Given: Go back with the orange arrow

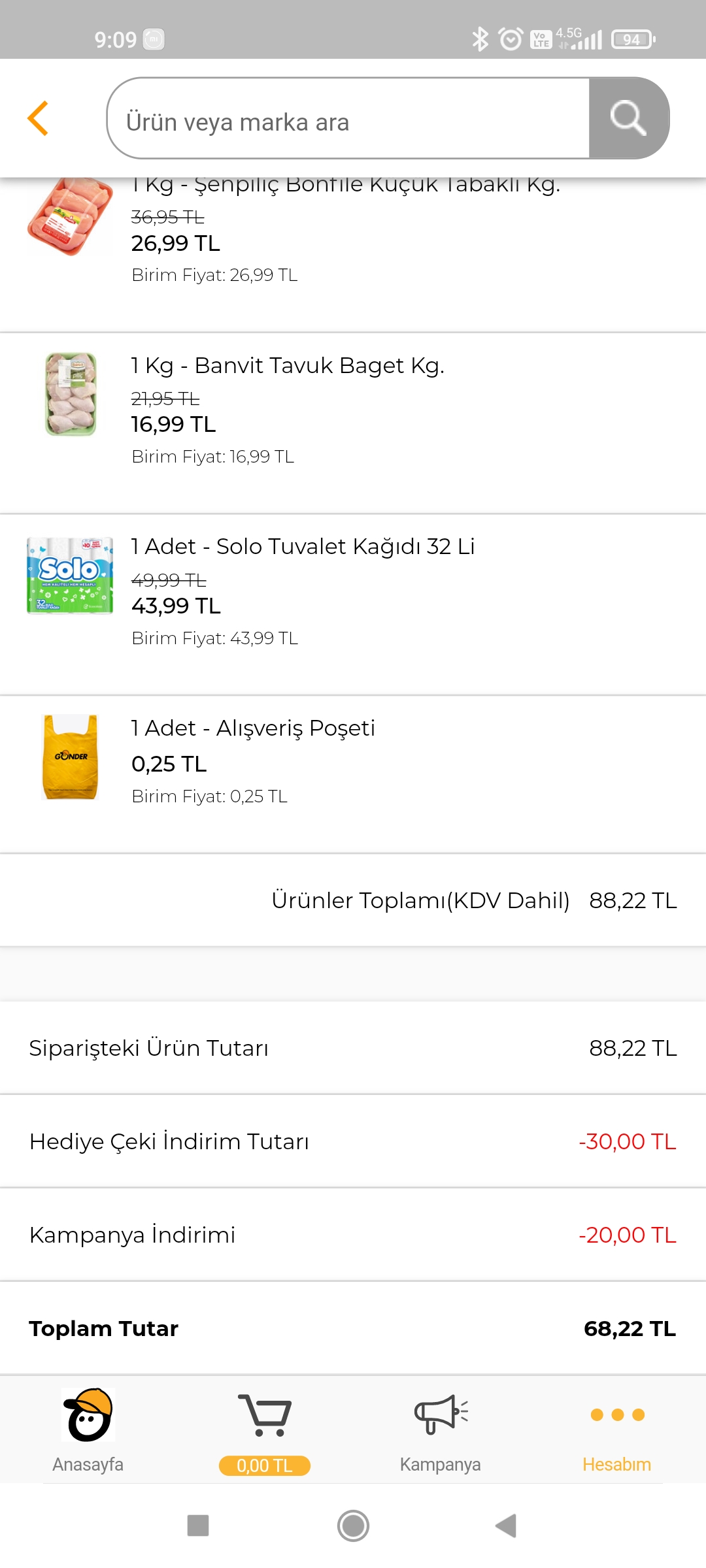Looking at the screenshot, I should (x=38, y=118).
